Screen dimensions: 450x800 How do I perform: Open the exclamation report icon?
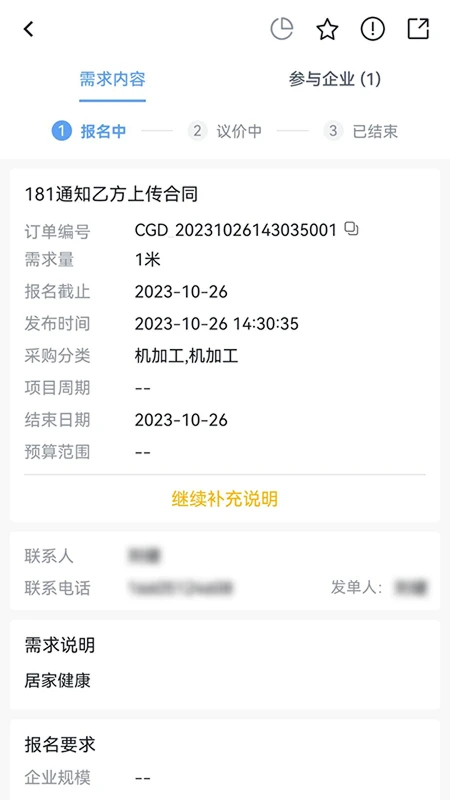click(x=372, y=29)
